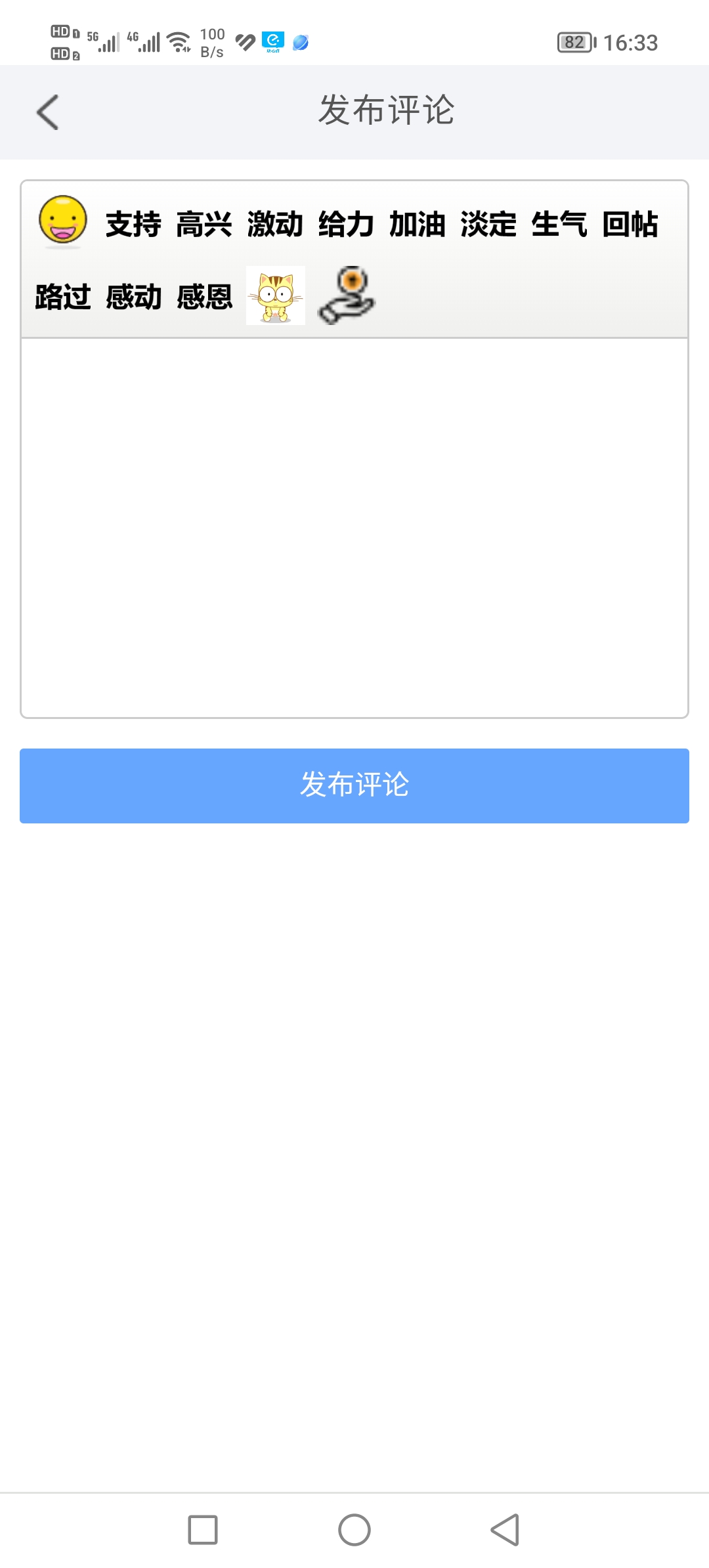Add the 回帖 sticker
The height and width of the screenshot is (1568, 709).
click(630, 225)
